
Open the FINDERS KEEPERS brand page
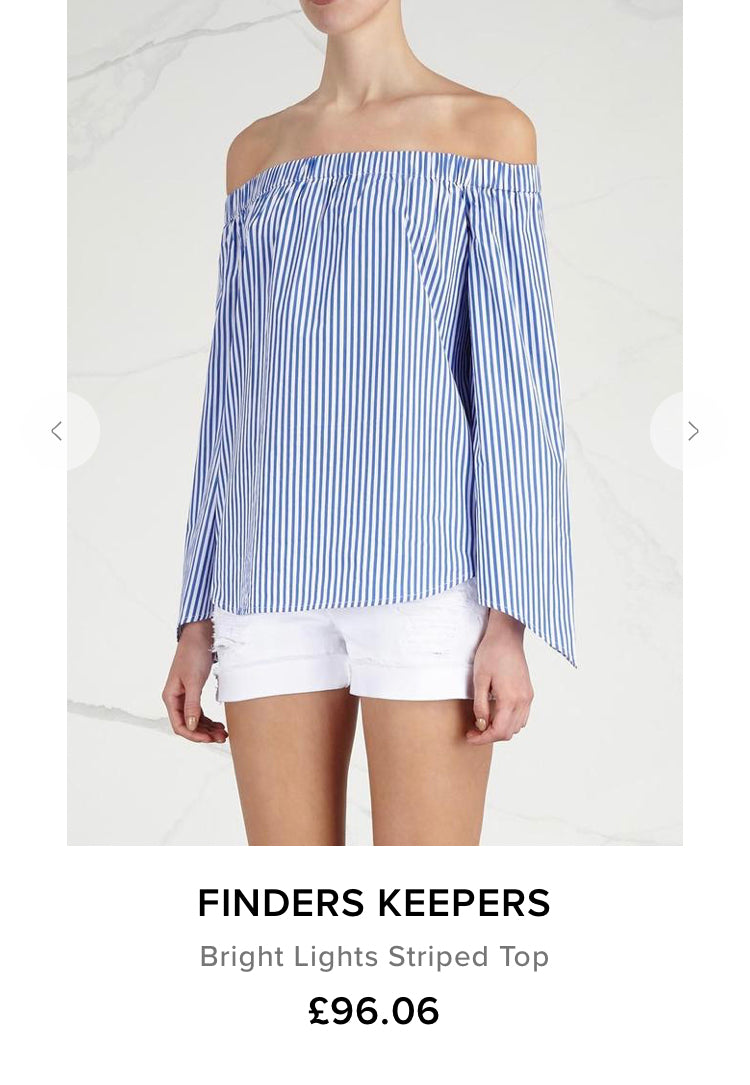(x=375, y=902)
